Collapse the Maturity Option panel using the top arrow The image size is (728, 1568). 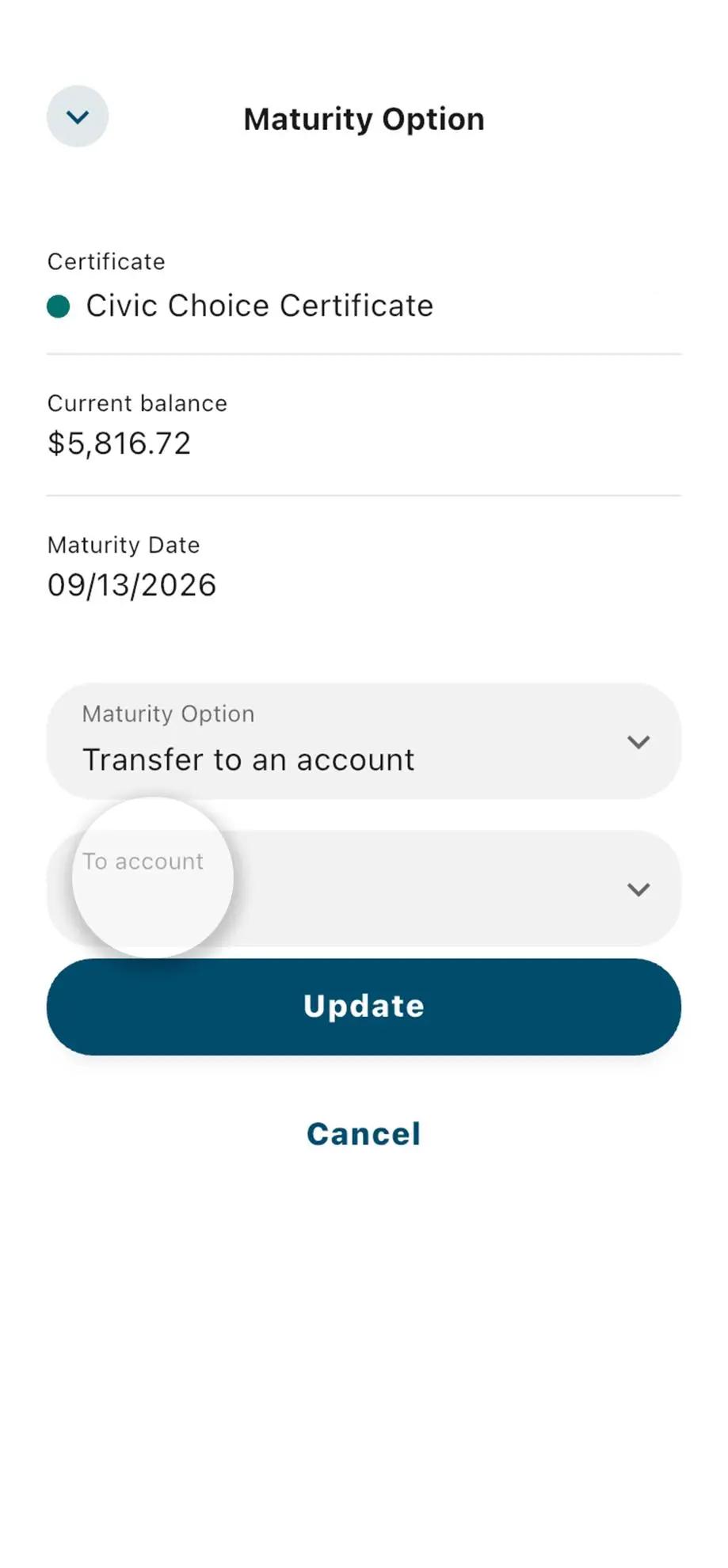click(77, 116)
